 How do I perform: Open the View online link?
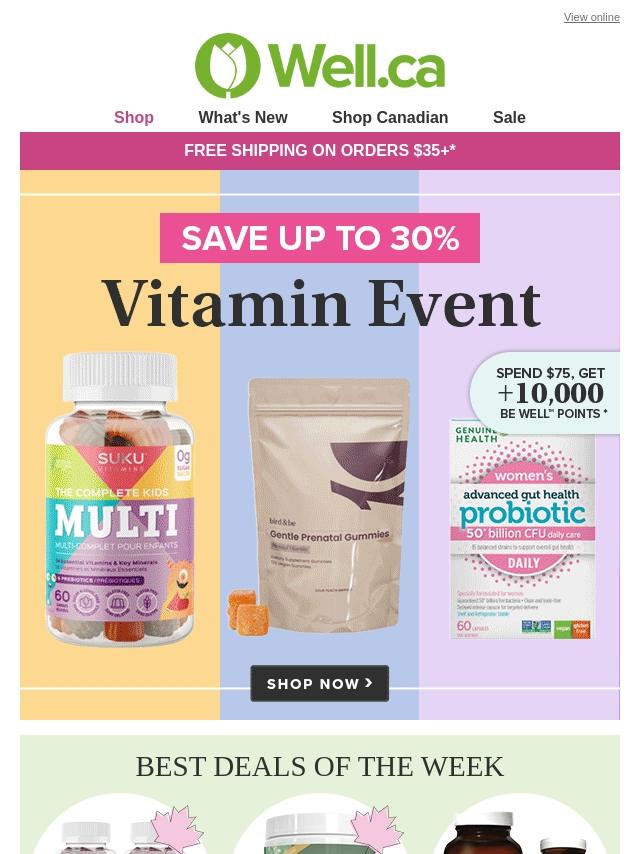(591, 17)
